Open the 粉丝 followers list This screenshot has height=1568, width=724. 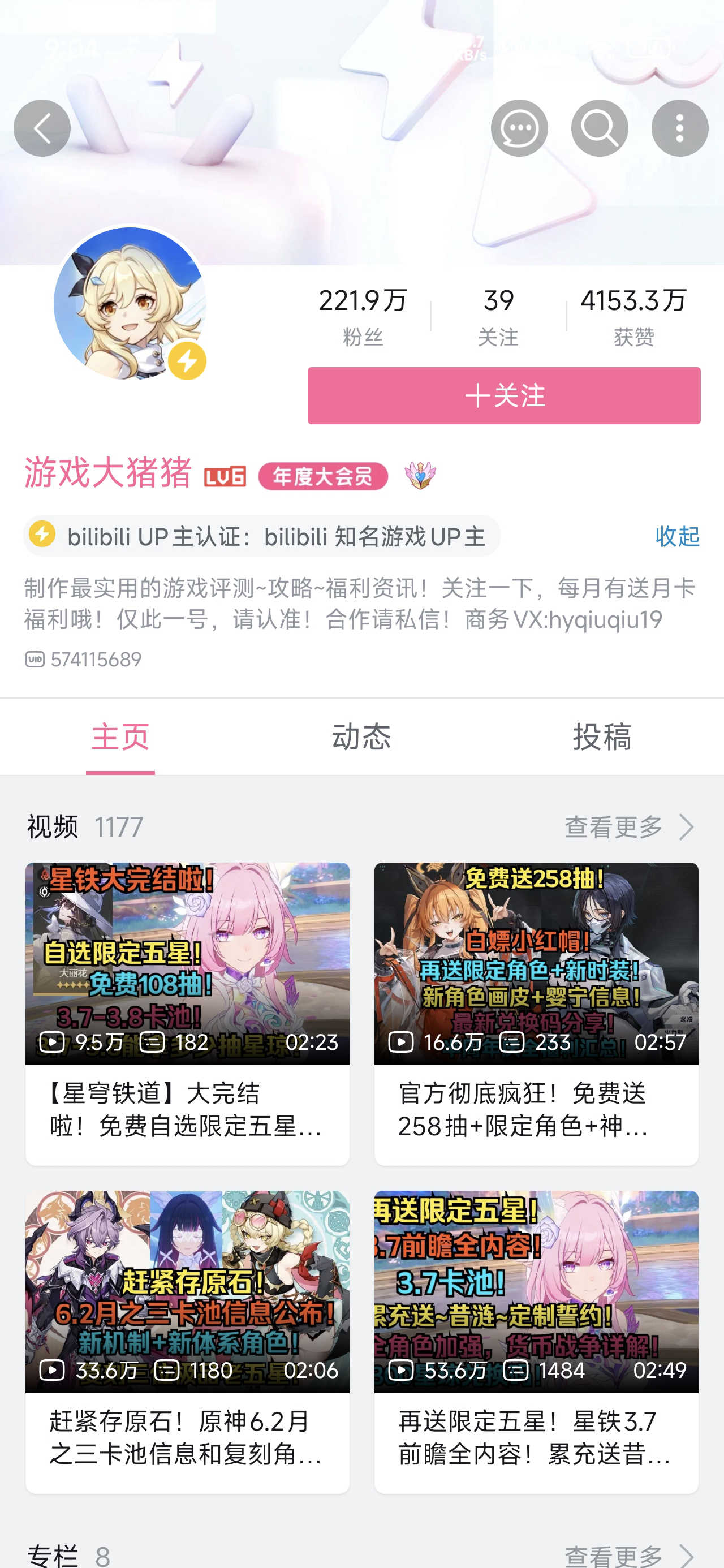pos(363,317)
